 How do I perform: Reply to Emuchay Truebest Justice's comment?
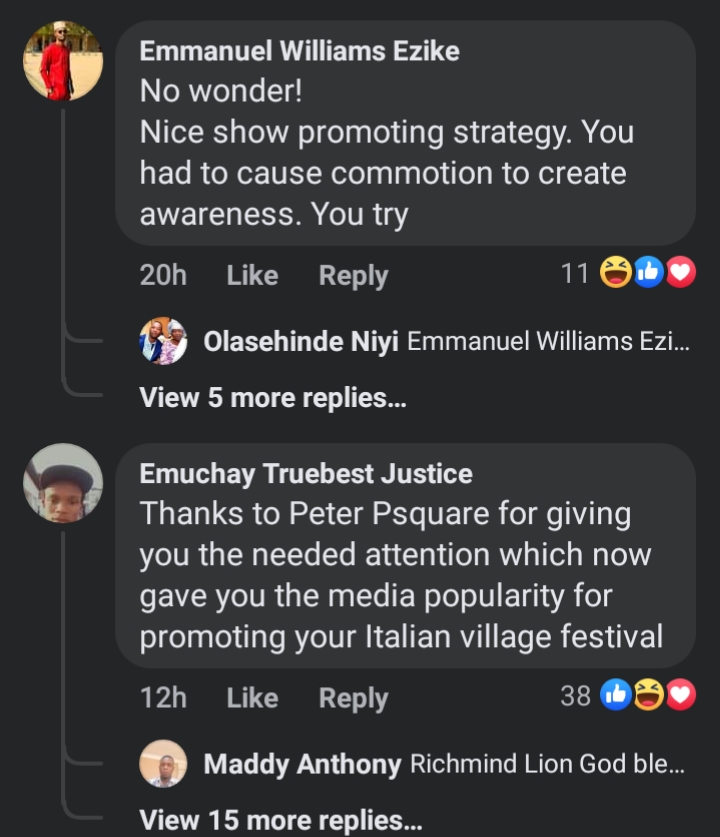[353, 698]
